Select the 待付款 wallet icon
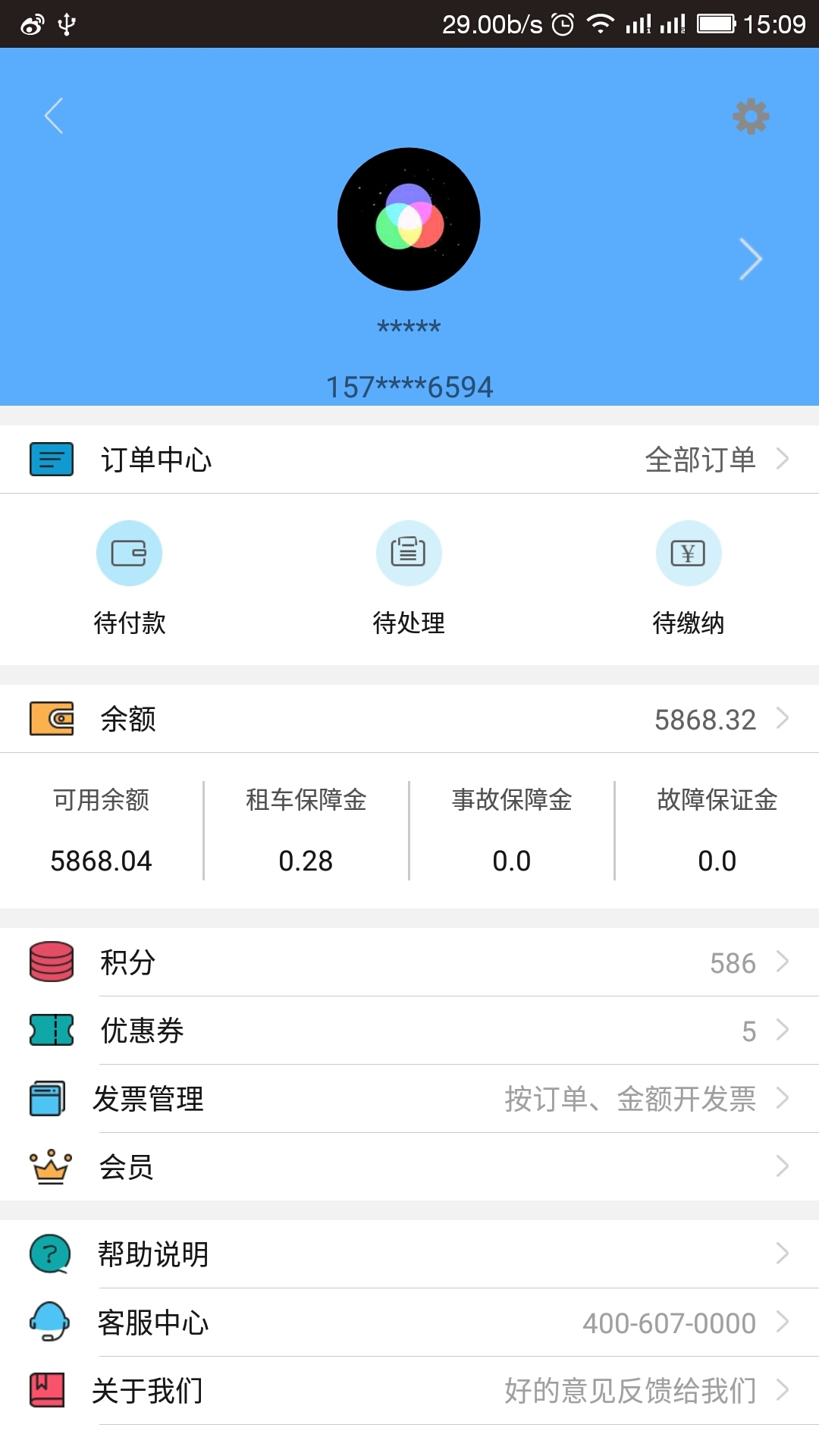819x1456 pixels. (130, 553)
